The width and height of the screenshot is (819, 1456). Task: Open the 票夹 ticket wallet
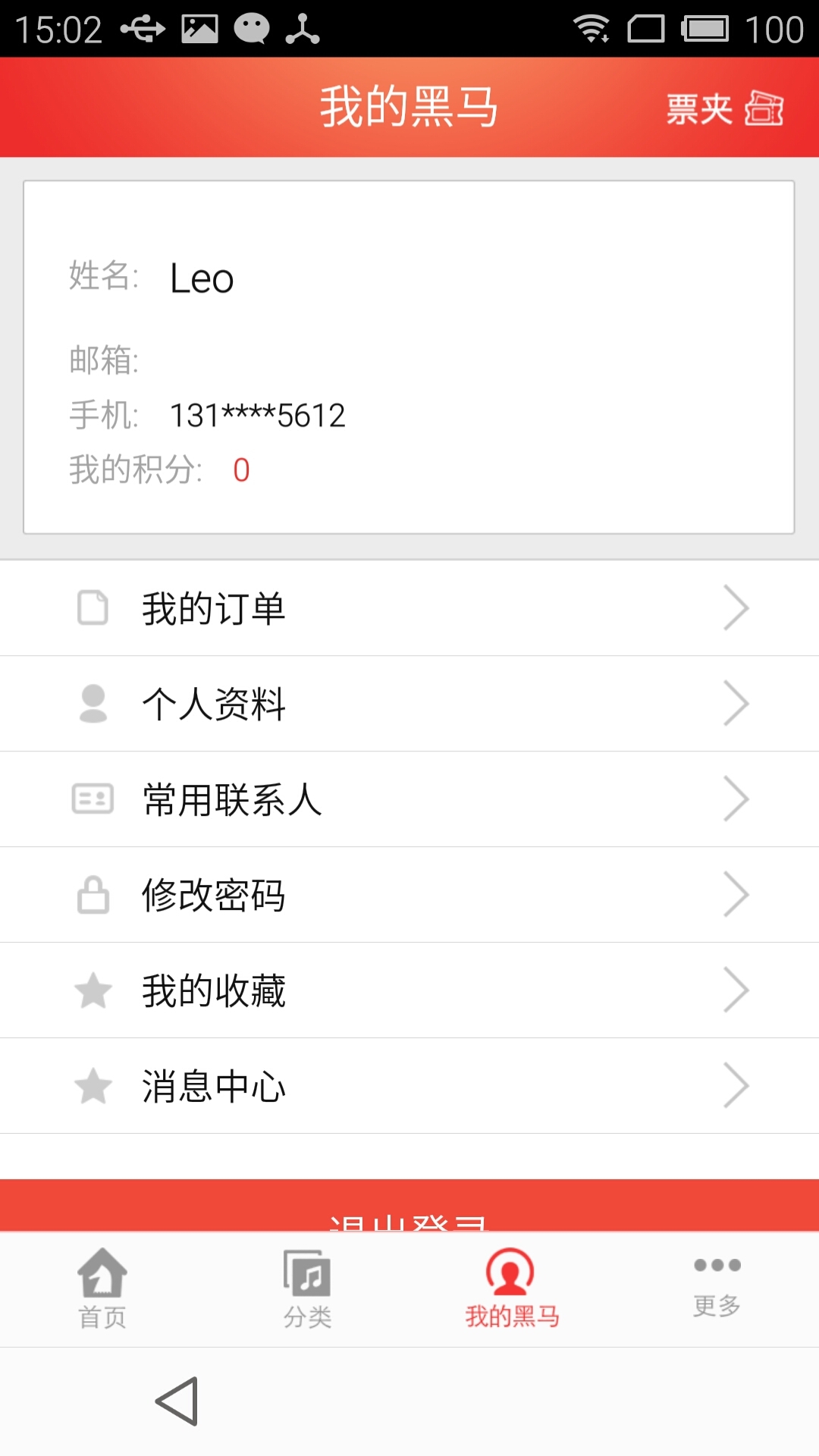(724, 108)
